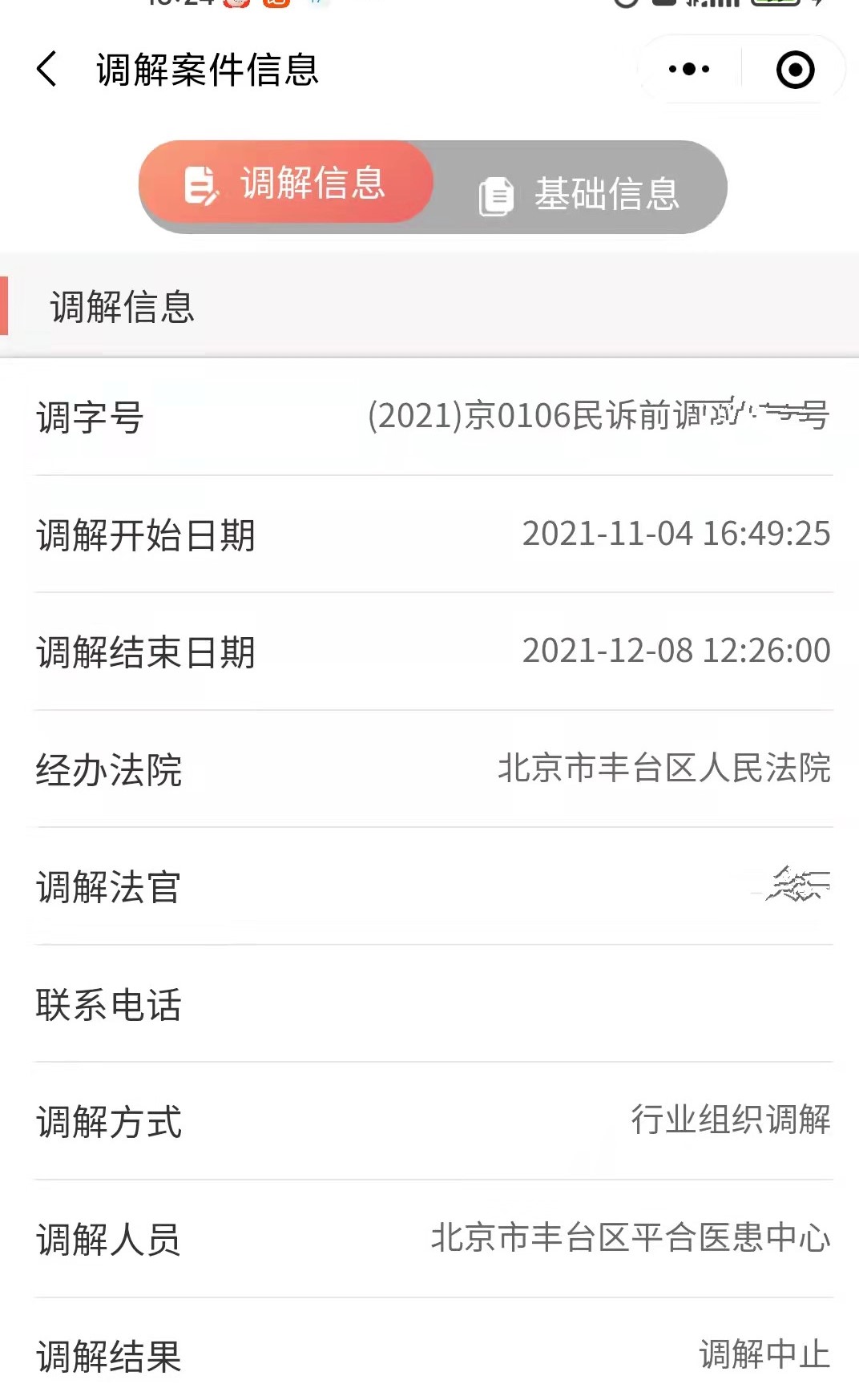
Task: Click the document icon on 调解信息 tab
Action: 200,184
